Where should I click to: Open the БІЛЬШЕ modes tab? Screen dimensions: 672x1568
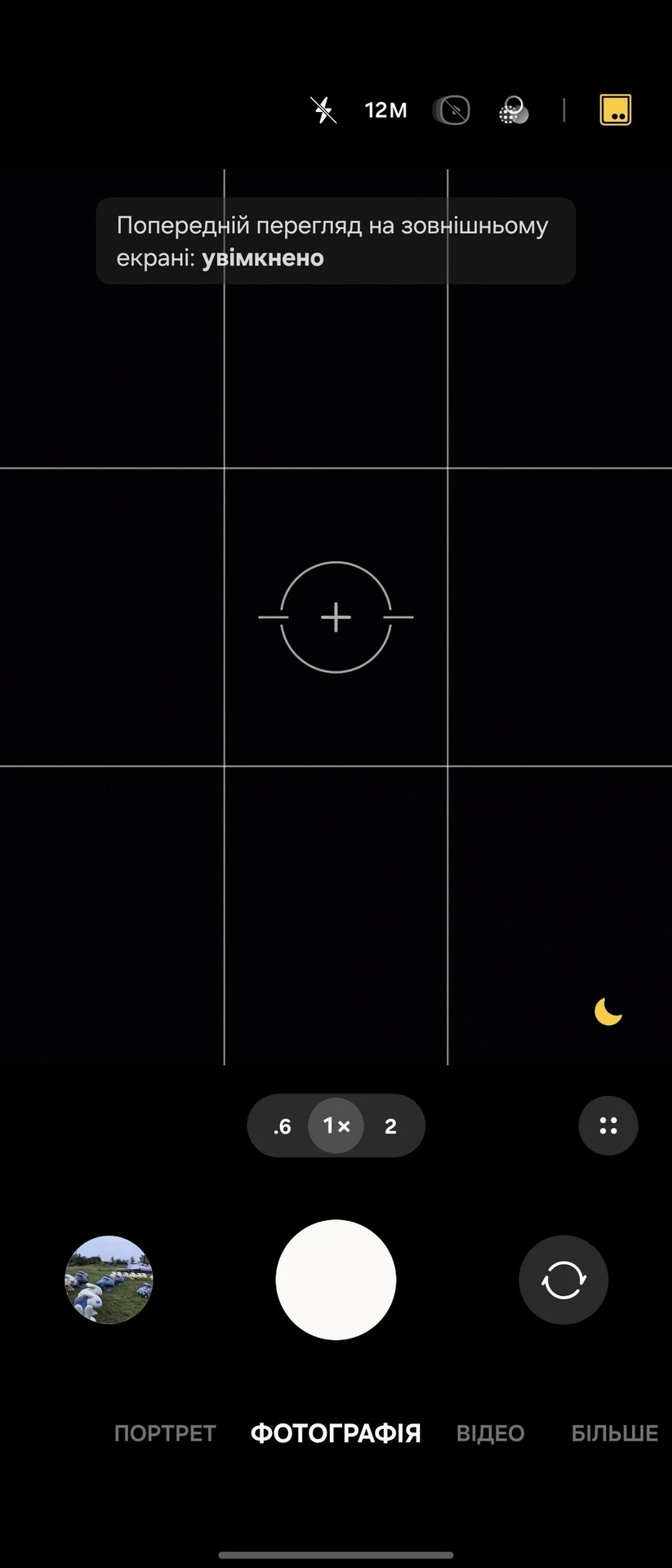pos(614,1433)
